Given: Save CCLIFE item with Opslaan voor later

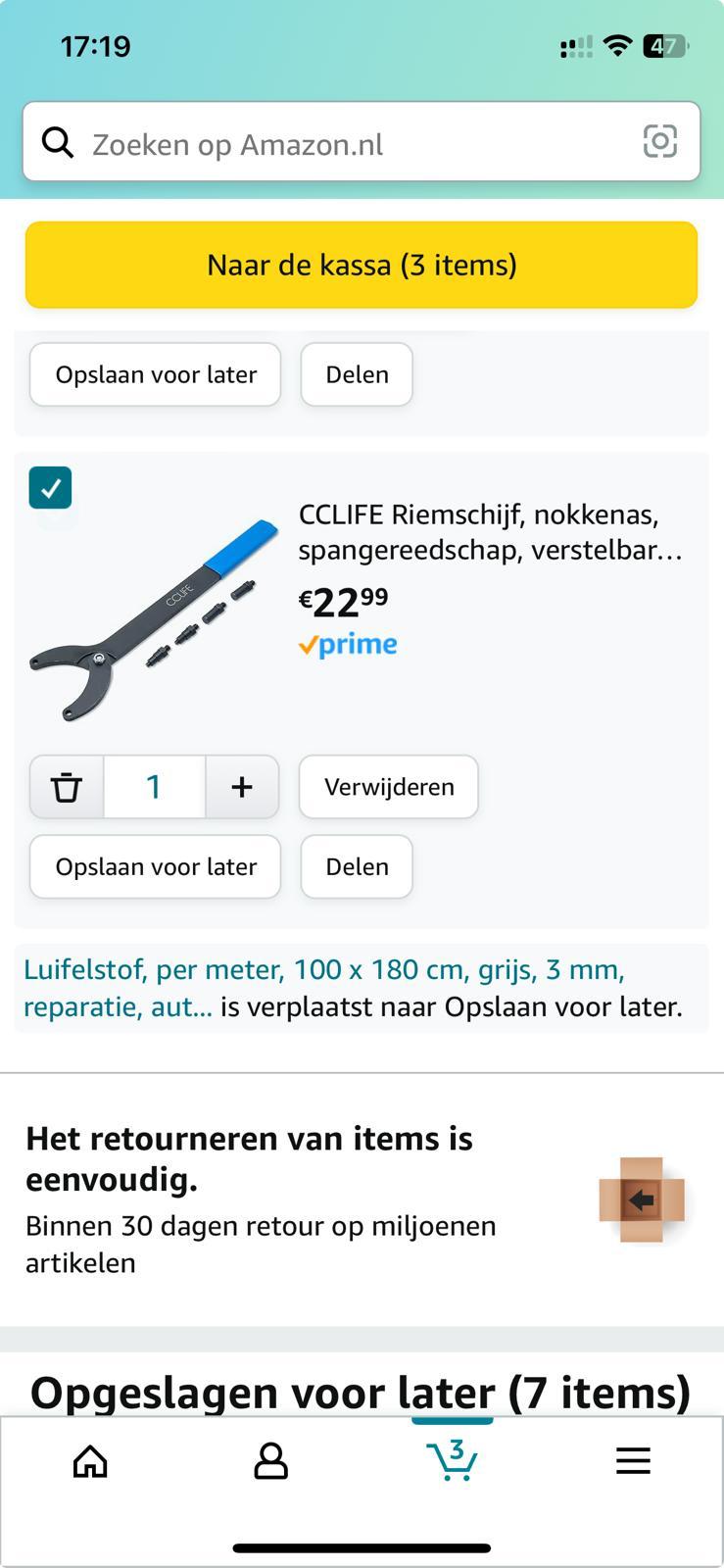Looking at the screenshot, I should click(x=156, y=867).
